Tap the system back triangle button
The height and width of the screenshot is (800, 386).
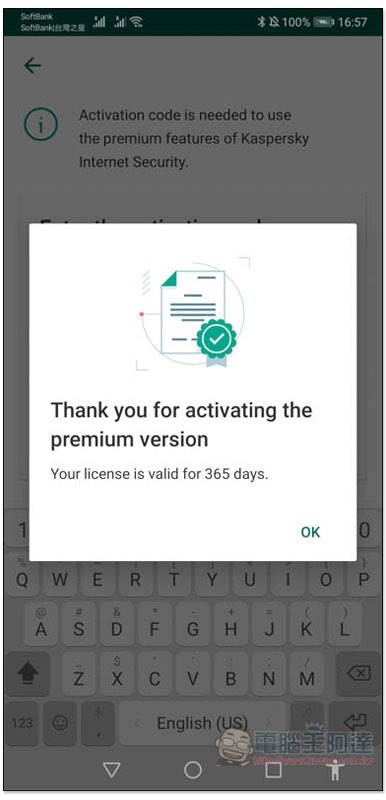coord(111,769)
